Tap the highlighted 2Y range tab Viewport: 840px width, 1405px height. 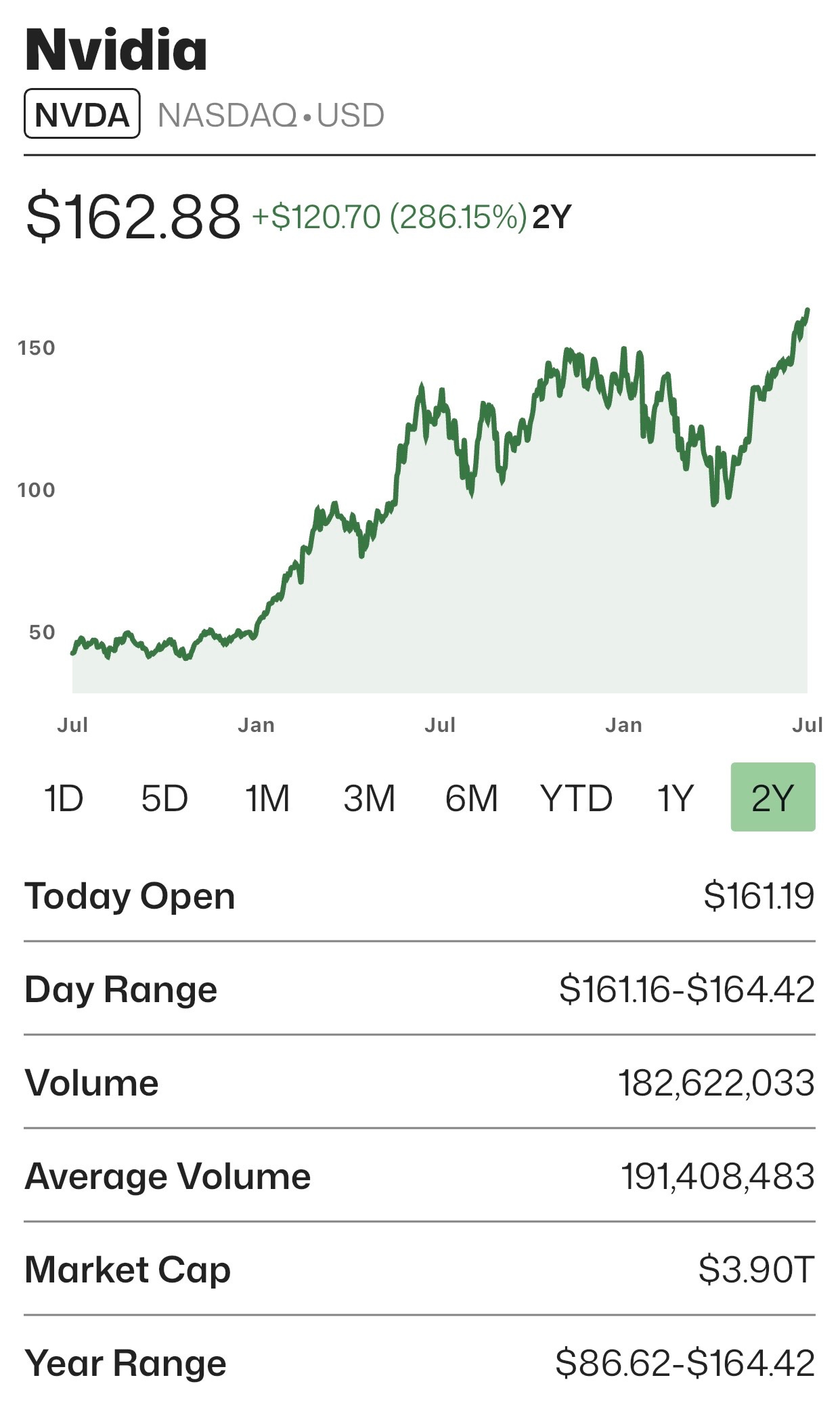[772, 797]
